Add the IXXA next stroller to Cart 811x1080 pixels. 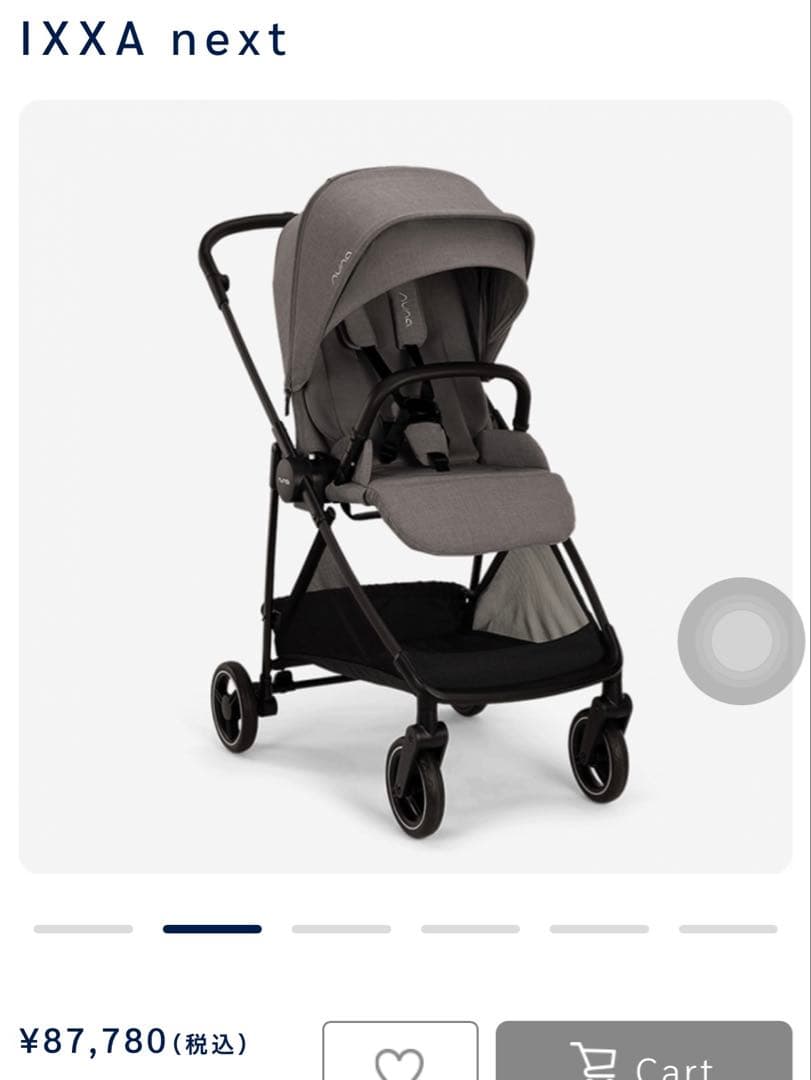tap(643, 1054)
